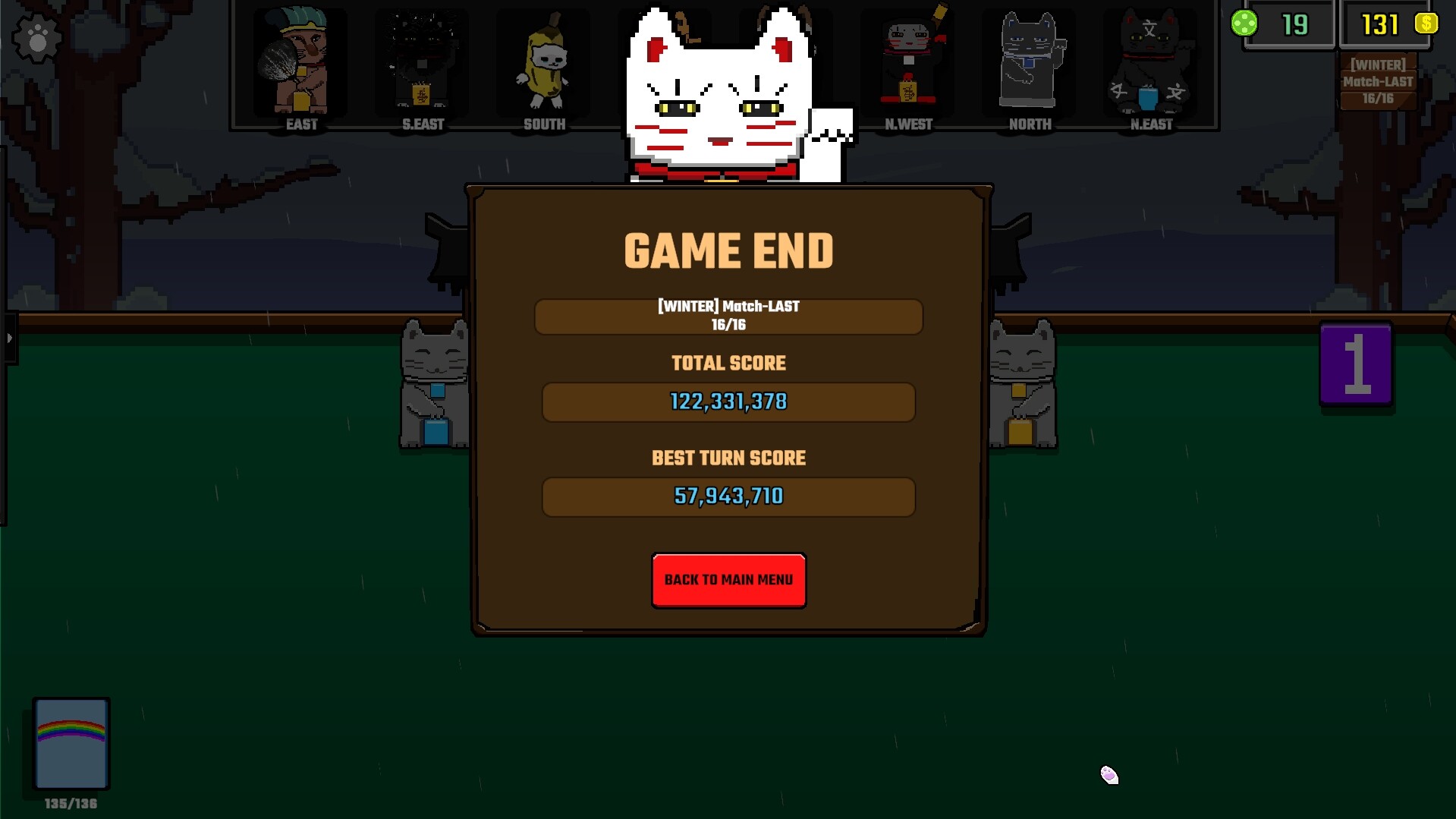The width and height of the screenshot is (1456, 819).
Task: Open the settings gear icon
Action: [36, 38]
